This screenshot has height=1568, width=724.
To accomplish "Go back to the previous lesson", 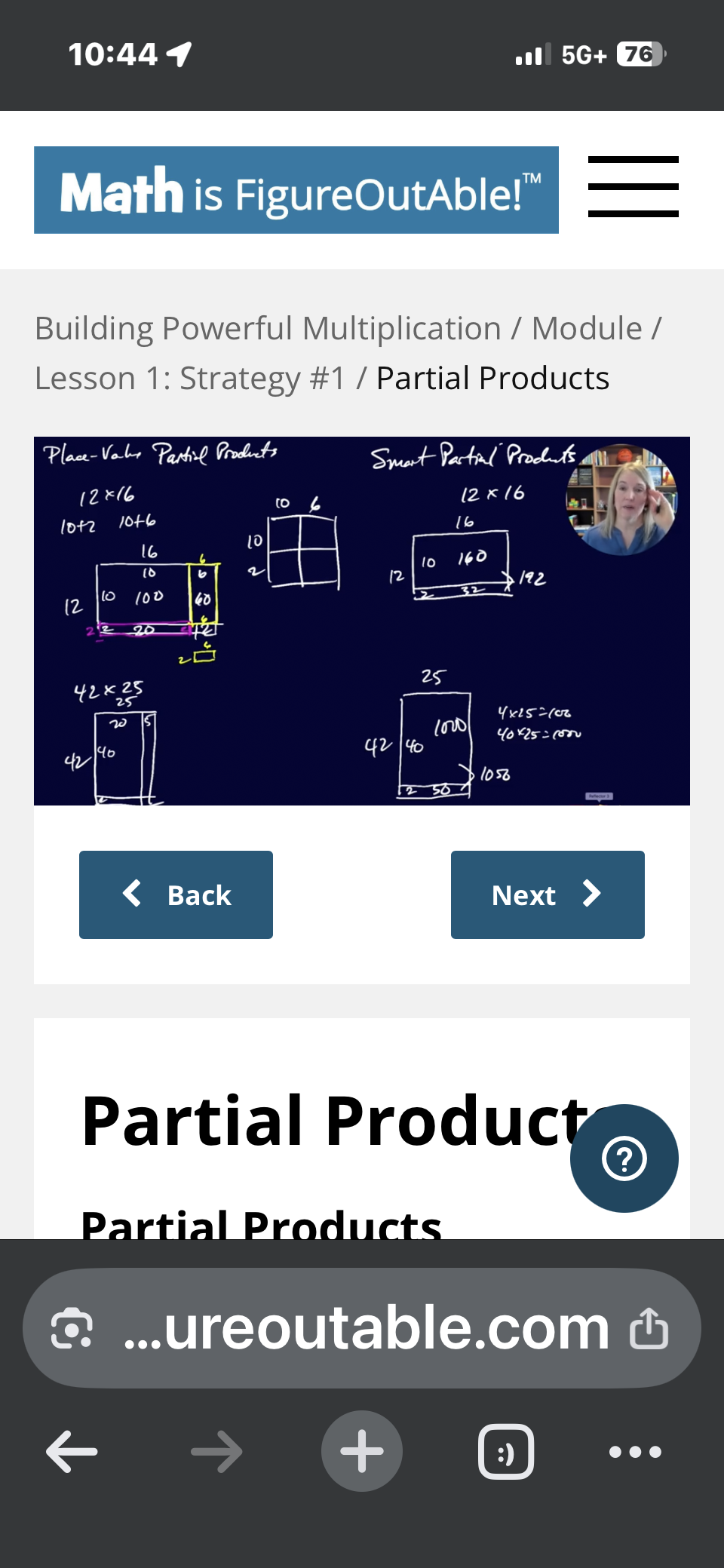I will coord(176,895).
